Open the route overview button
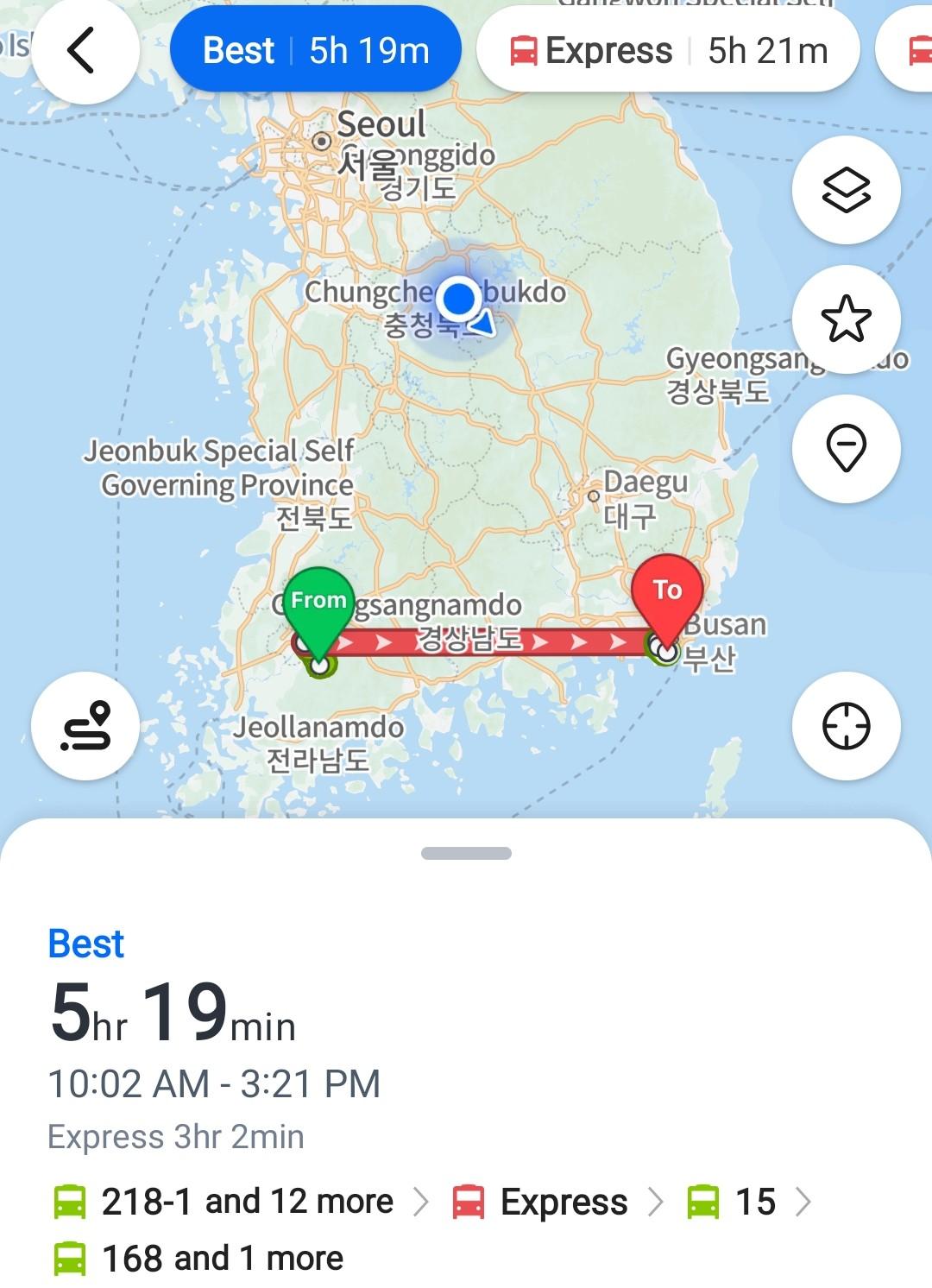The width and height of the screenshot is (932, 1288). (85, 726)
